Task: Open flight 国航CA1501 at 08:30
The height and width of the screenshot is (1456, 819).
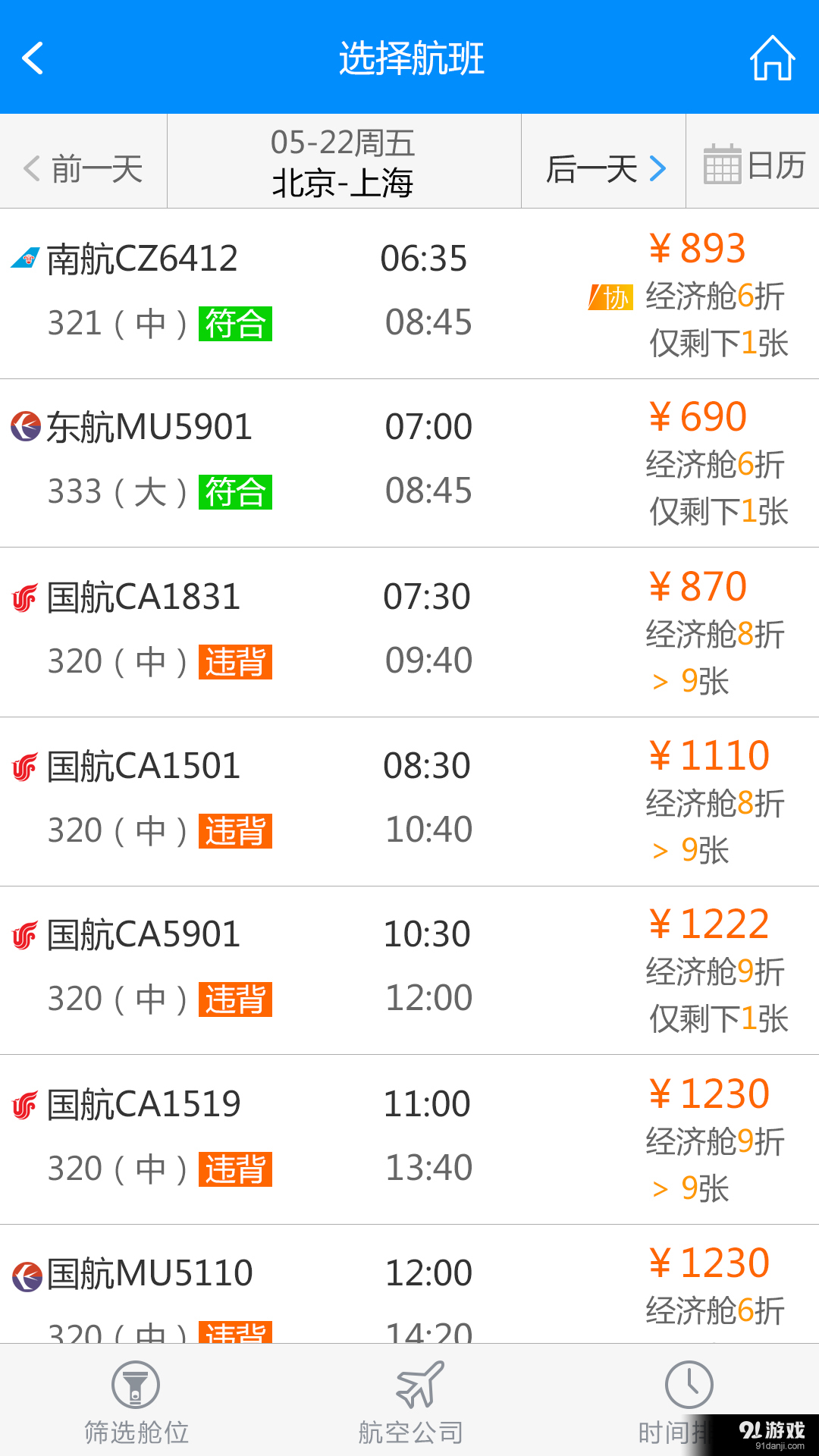Action: pos(409,802)
